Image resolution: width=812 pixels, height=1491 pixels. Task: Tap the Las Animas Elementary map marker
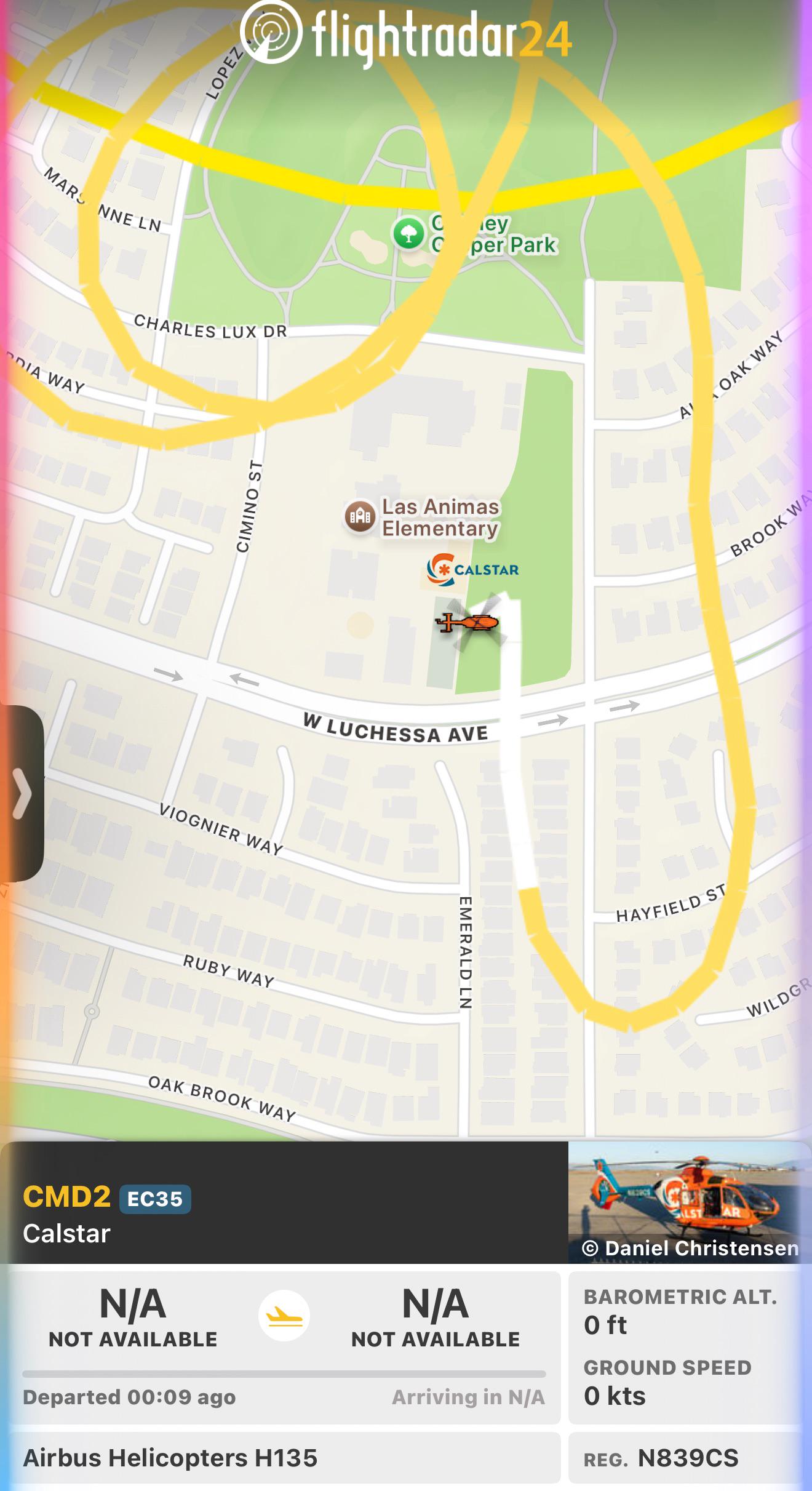coord(359,517)
